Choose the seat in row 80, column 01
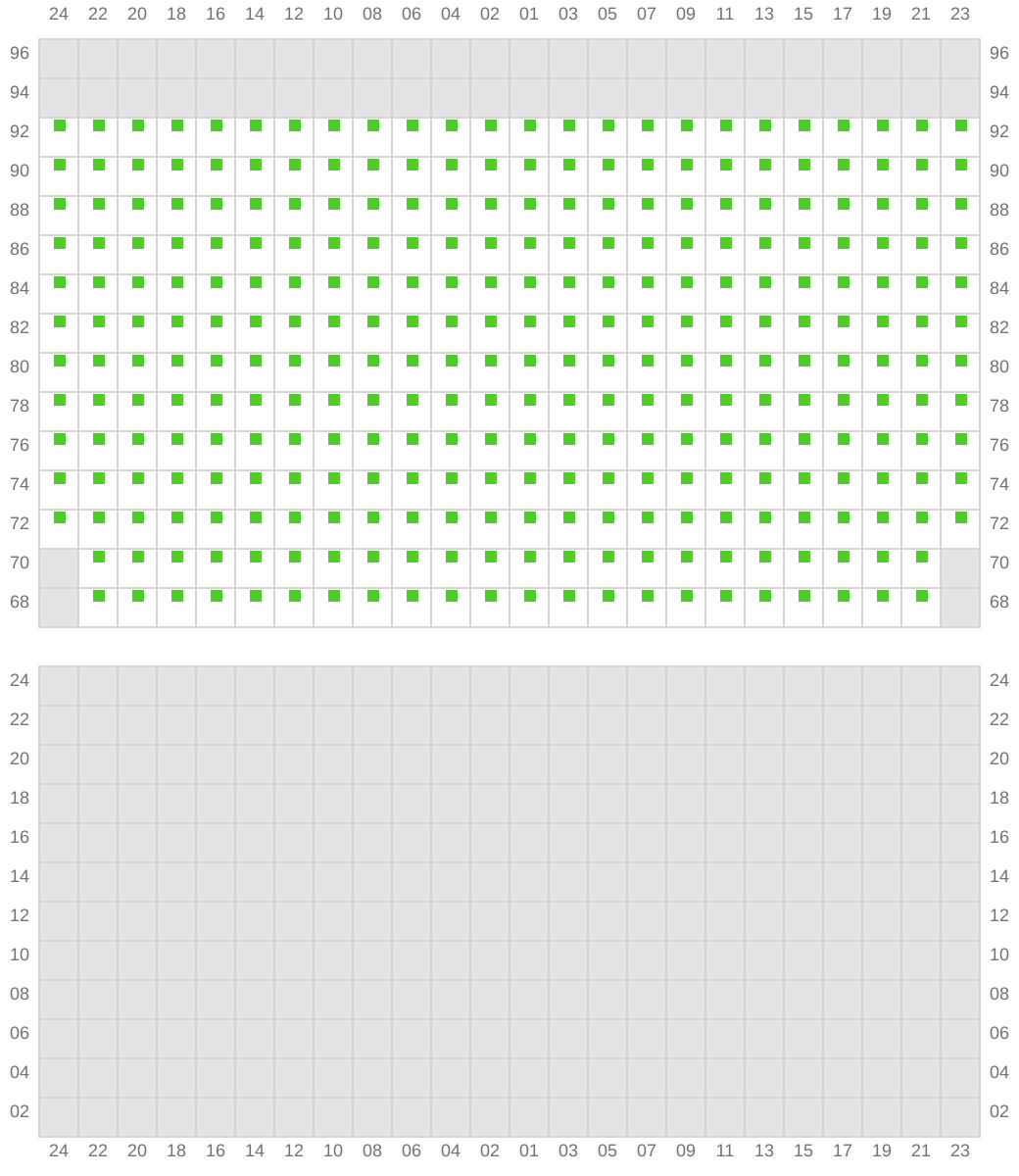The width and height of the screenshot is (1019, 1176). (529, 361)
